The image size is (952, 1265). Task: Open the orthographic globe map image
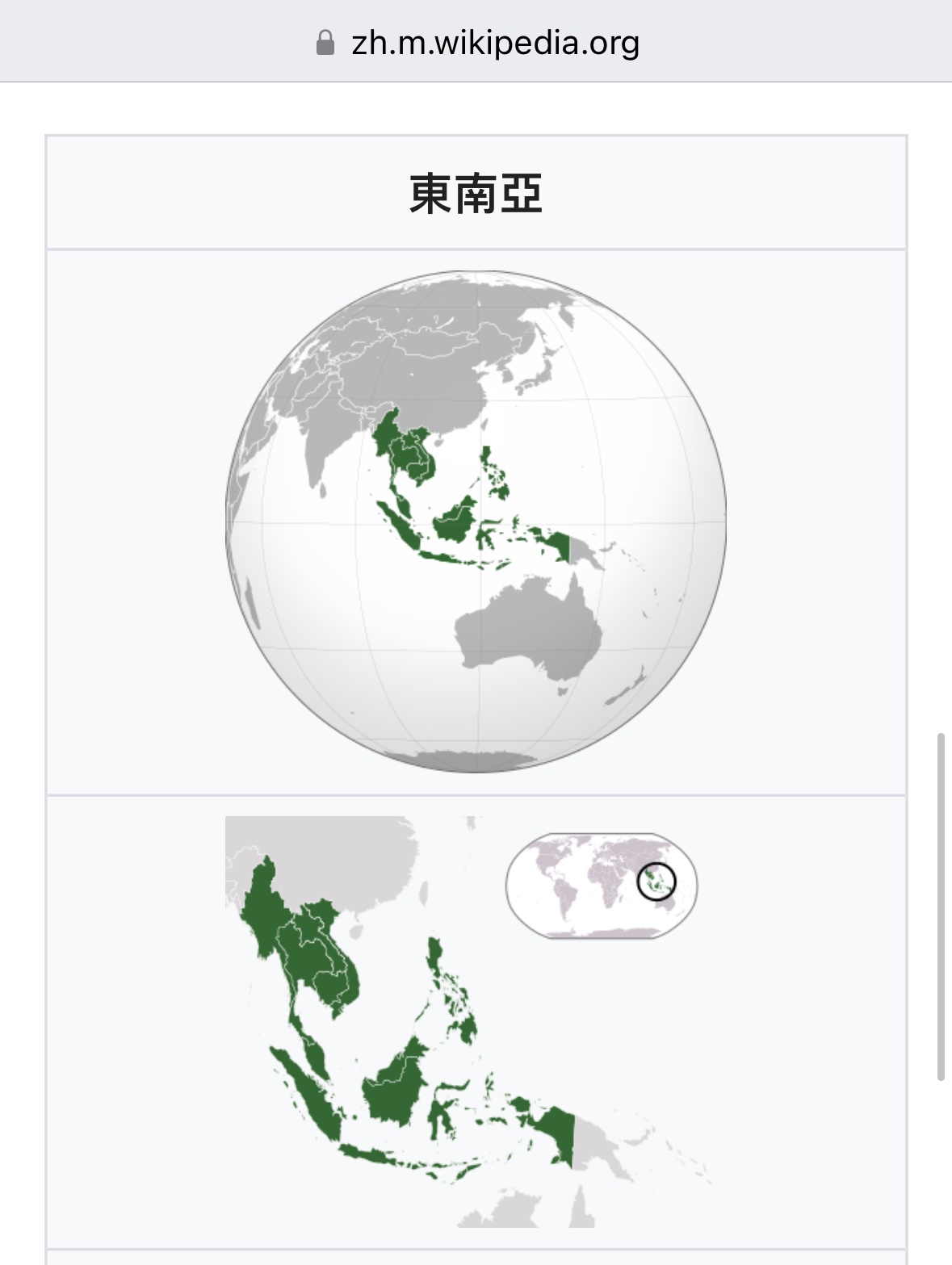[x=476, y=521]
